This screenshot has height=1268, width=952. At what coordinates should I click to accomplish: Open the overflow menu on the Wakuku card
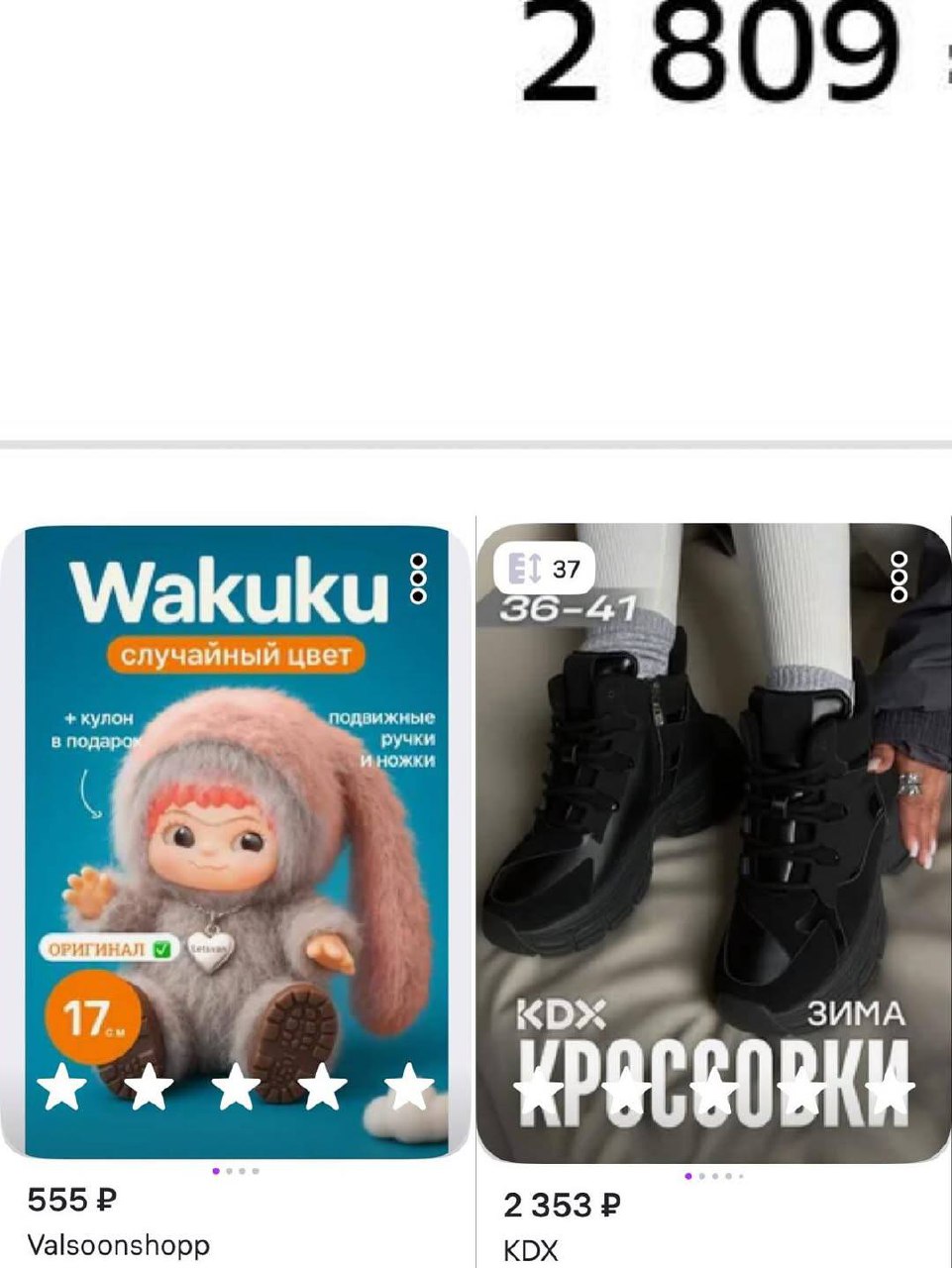(x=417, y=576)
